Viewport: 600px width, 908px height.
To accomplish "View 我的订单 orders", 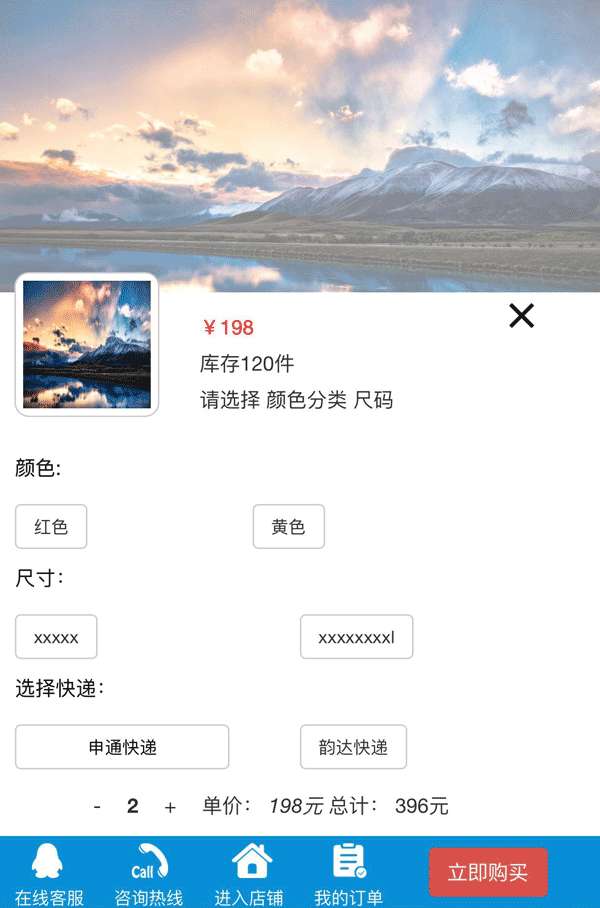I will 348,873.
